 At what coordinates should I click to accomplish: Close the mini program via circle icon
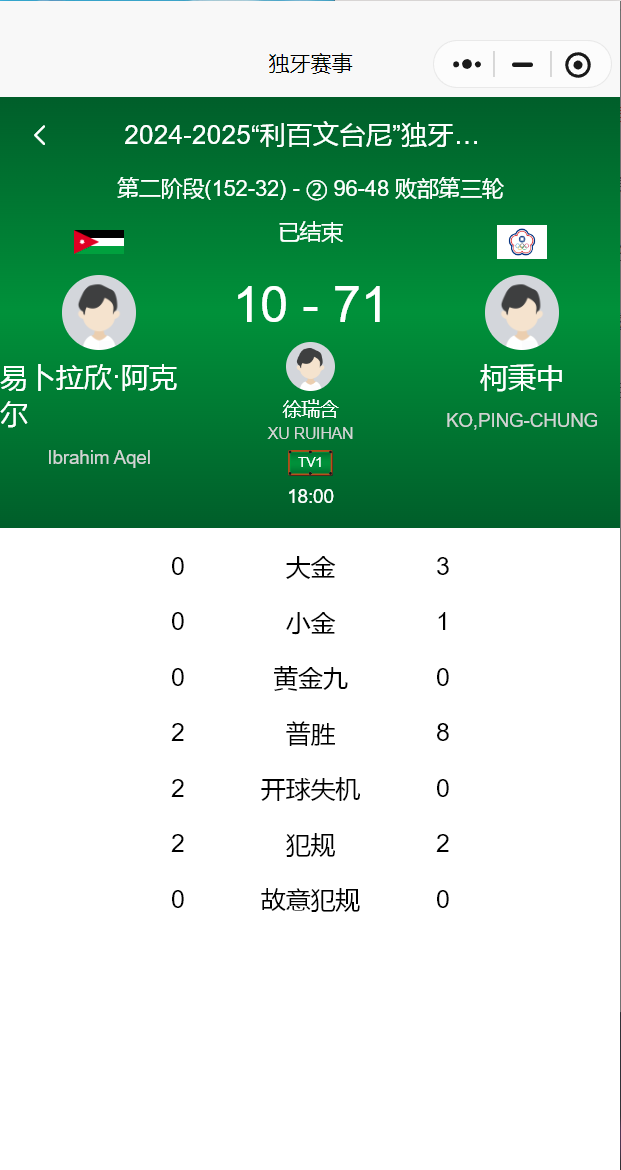[x=578, y=65]
